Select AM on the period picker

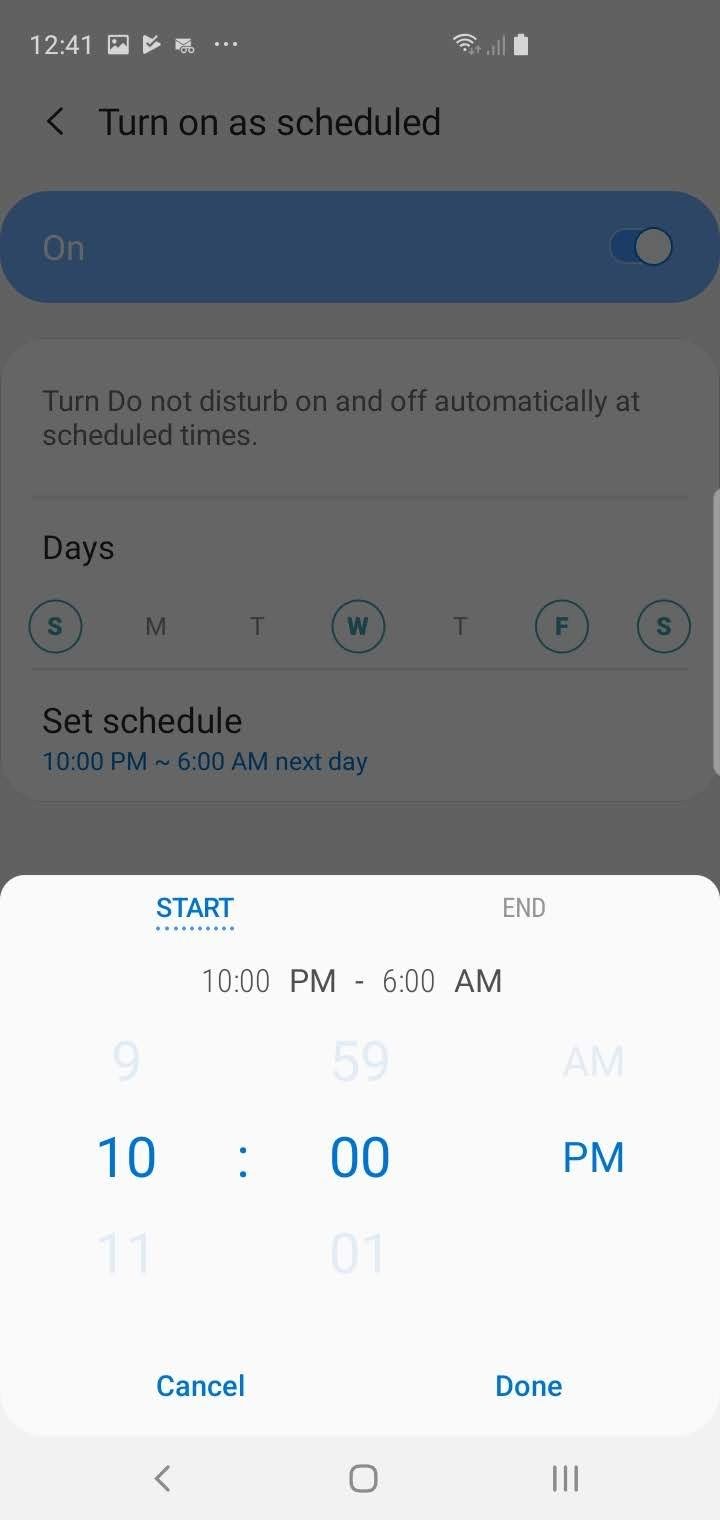pyautogui.click(x=592, y=1060)
